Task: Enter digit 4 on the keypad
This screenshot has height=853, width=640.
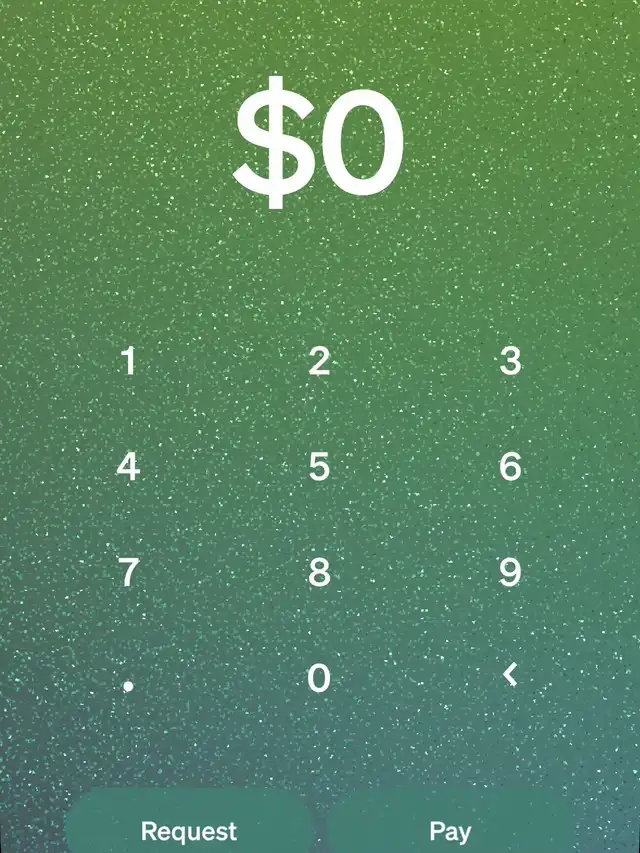Action: tap(128, 467)
